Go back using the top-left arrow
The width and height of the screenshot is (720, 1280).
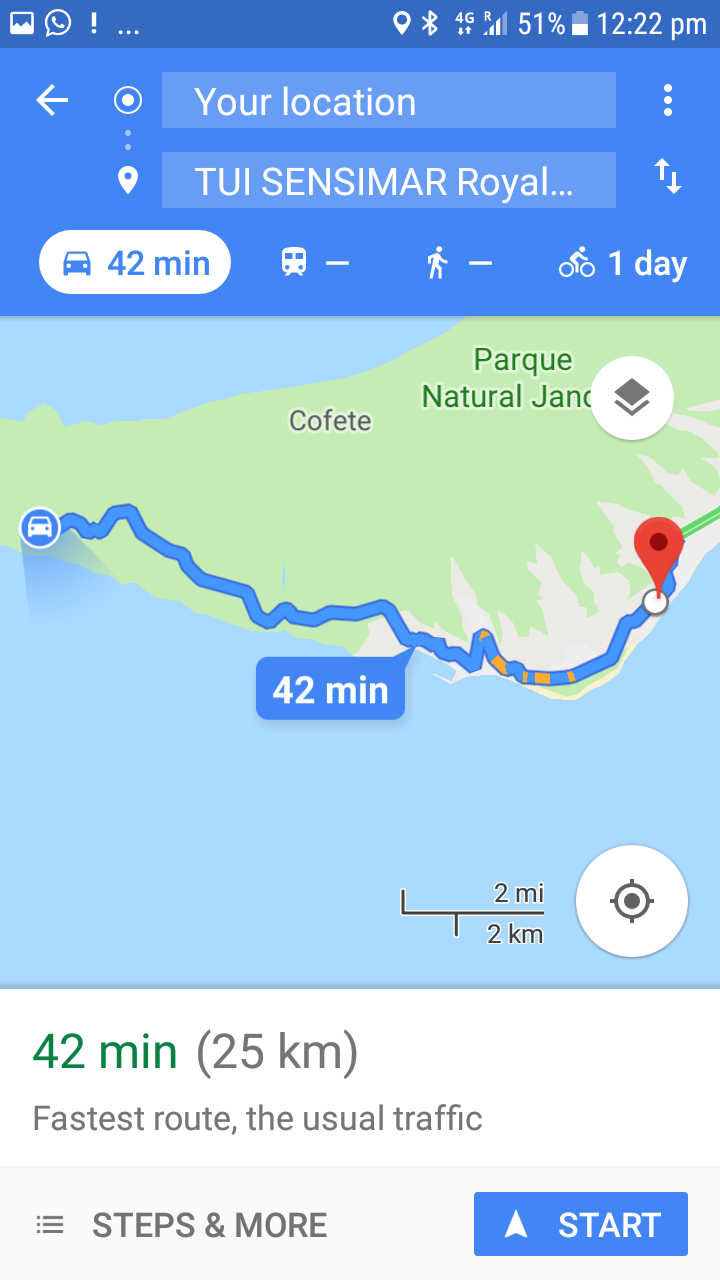tap(52, 100)
